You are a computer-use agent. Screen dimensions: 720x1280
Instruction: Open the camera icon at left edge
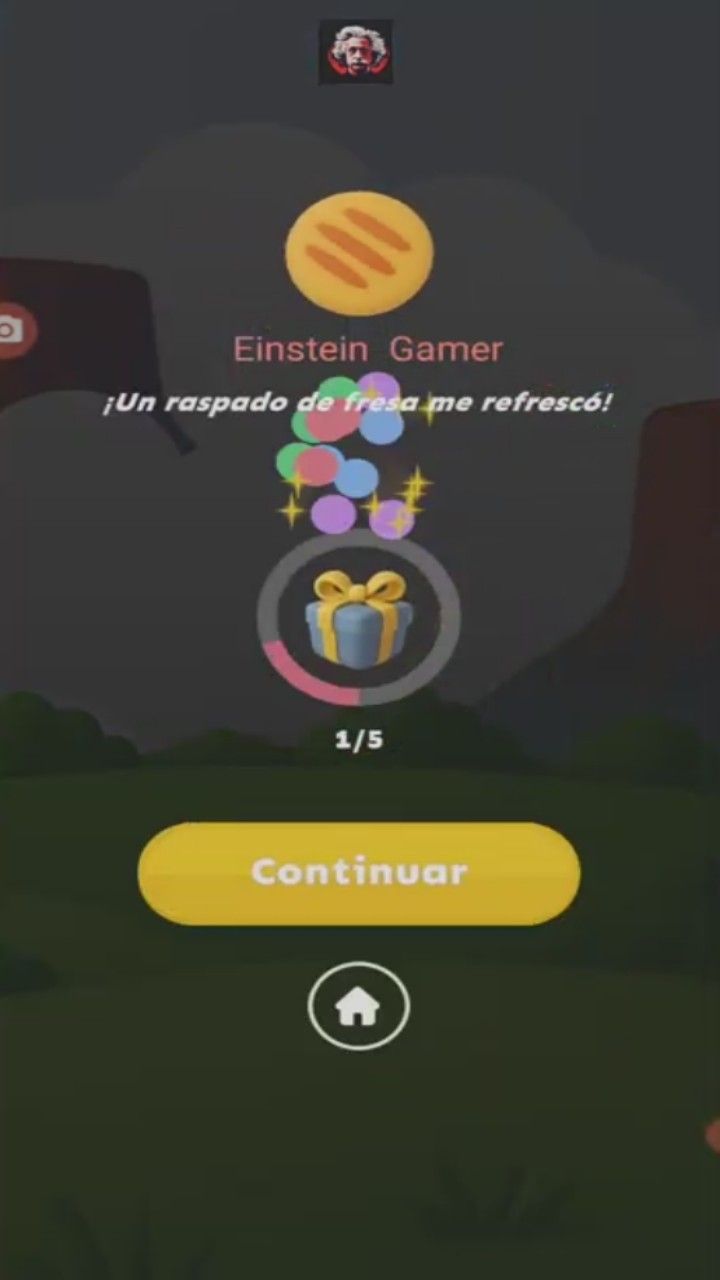(12, 329)
